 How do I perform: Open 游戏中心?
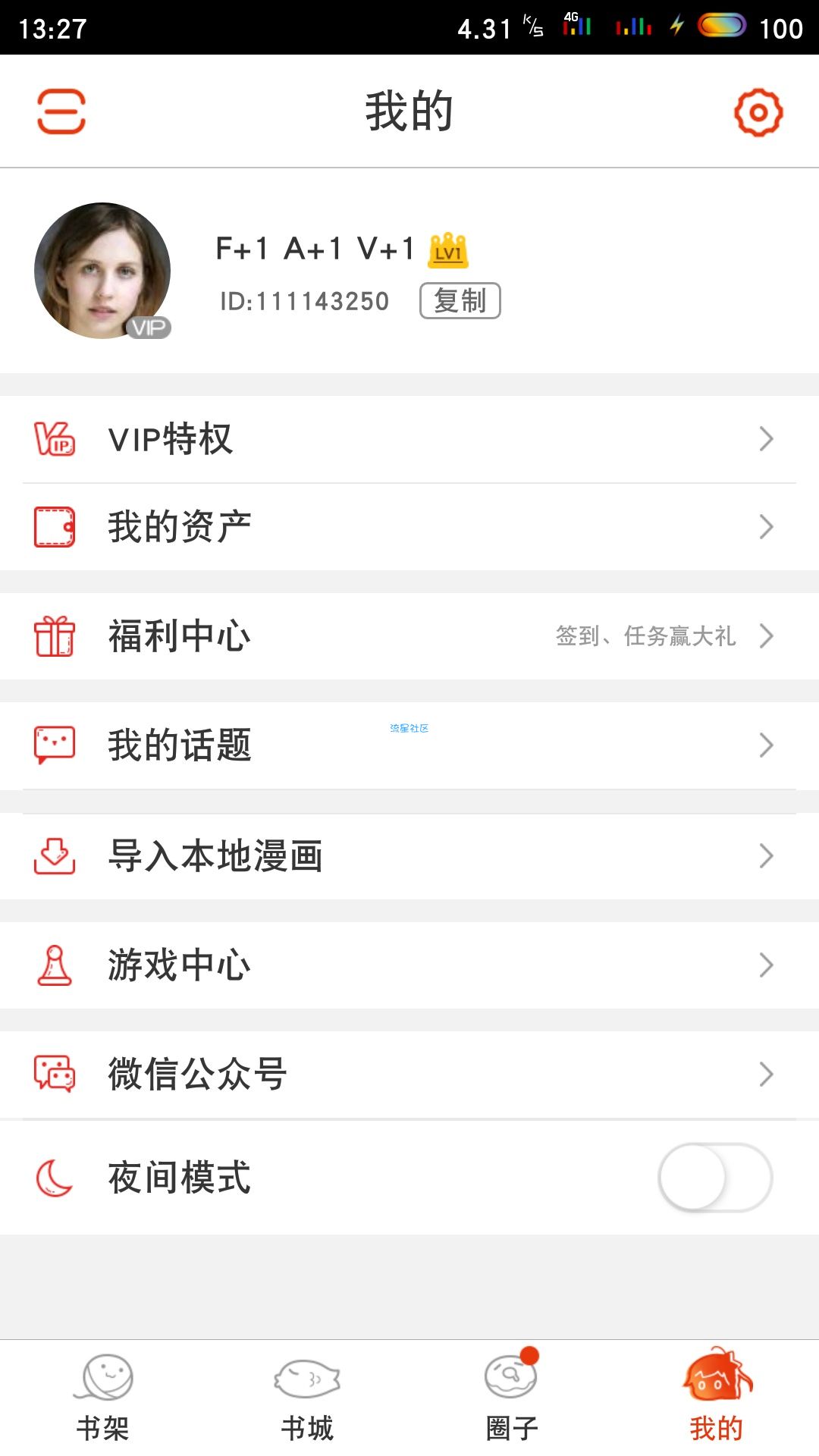coord(409,965)
